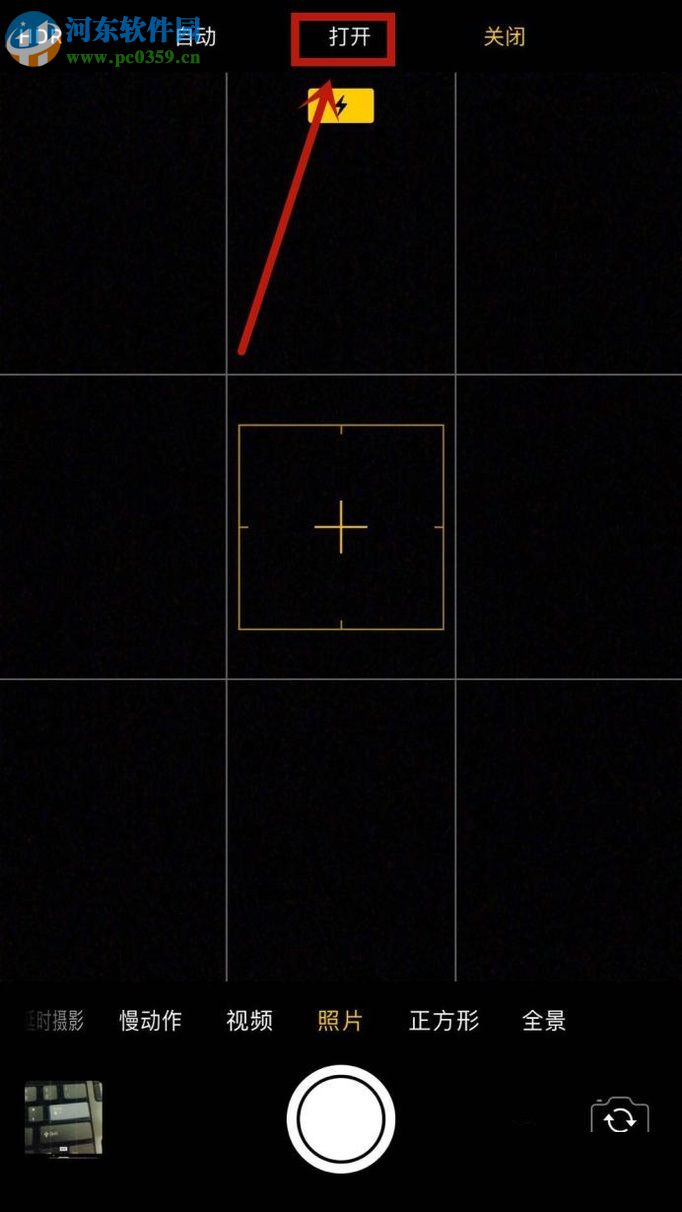This screenshot has height=1212, width=682.
Task: Tap the shutter button to take photo
Action: pyautogui.click(x=341, y=1119)
